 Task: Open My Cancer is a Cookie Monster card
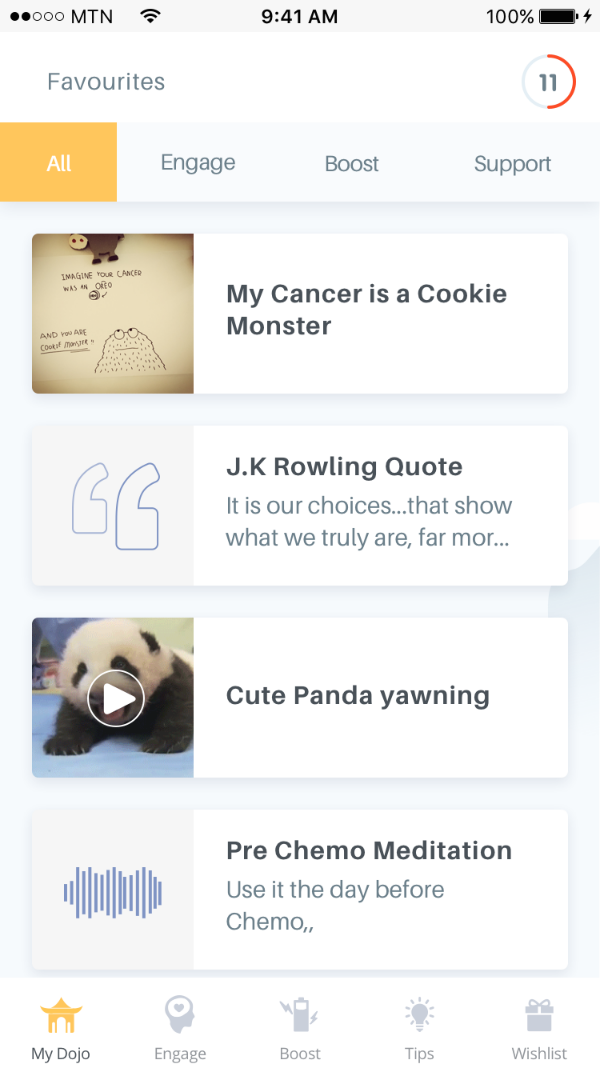[x=300, y=313]
